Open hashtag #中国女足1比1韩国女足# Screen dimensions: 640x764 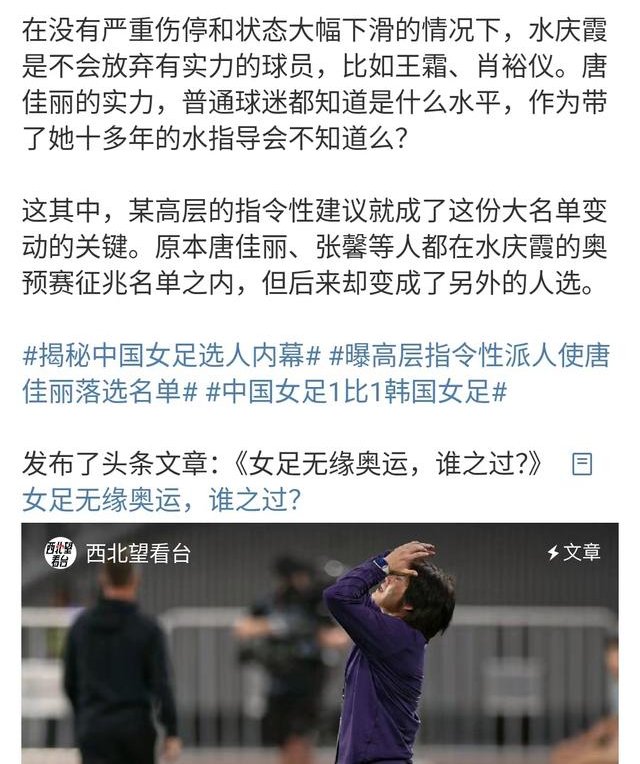[x=357, y=392]
